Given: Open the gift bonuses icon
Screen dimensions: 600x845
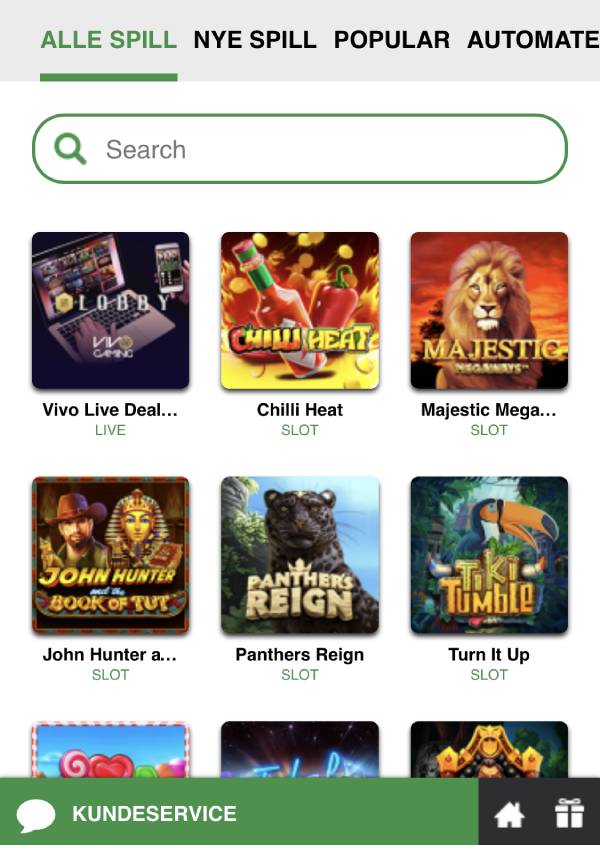Looking at the screenshot, I should tap(569, 813).
